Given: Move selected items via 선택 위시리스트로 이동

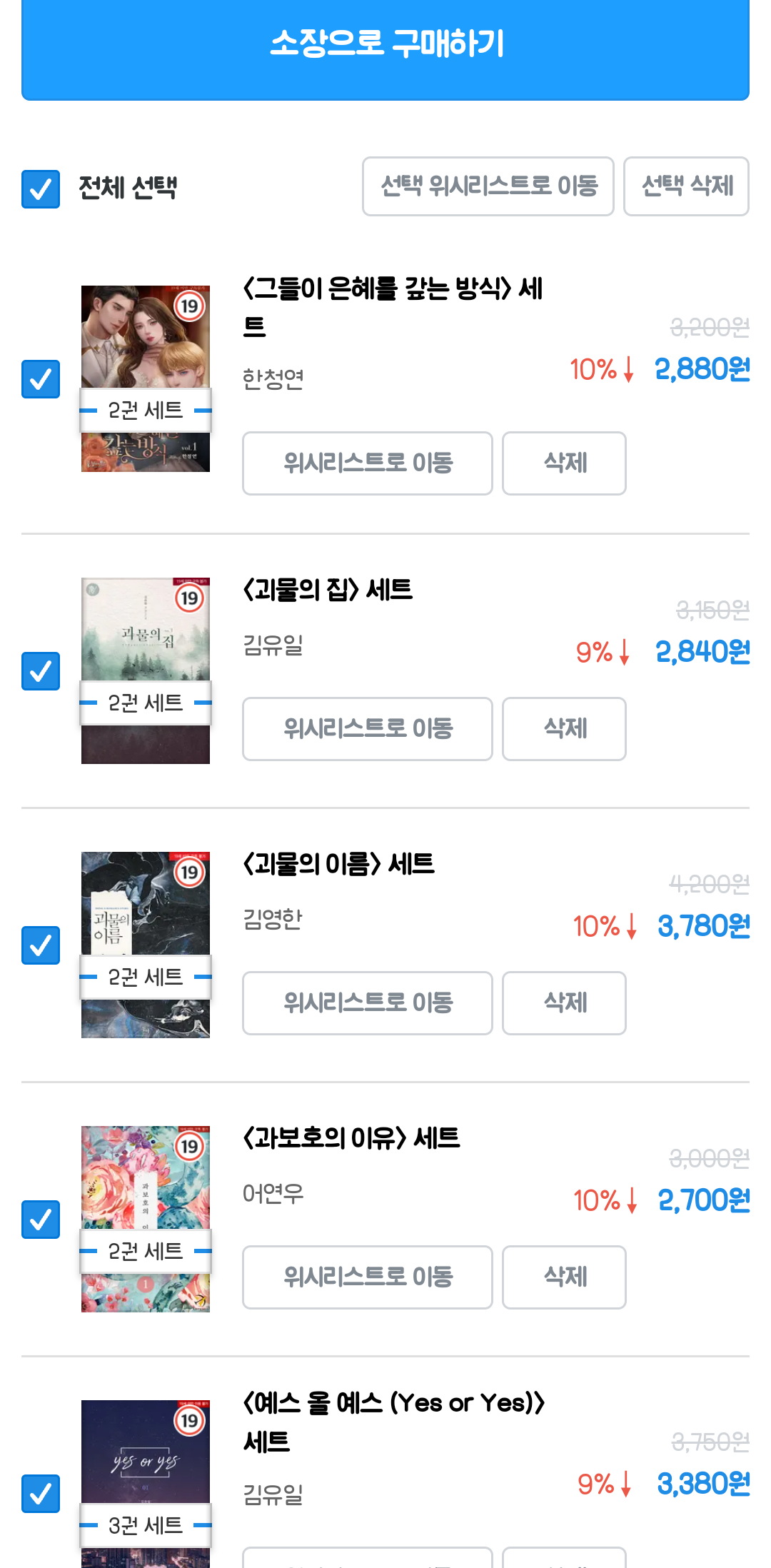Looking at the screenshot, I should (488, 186).
